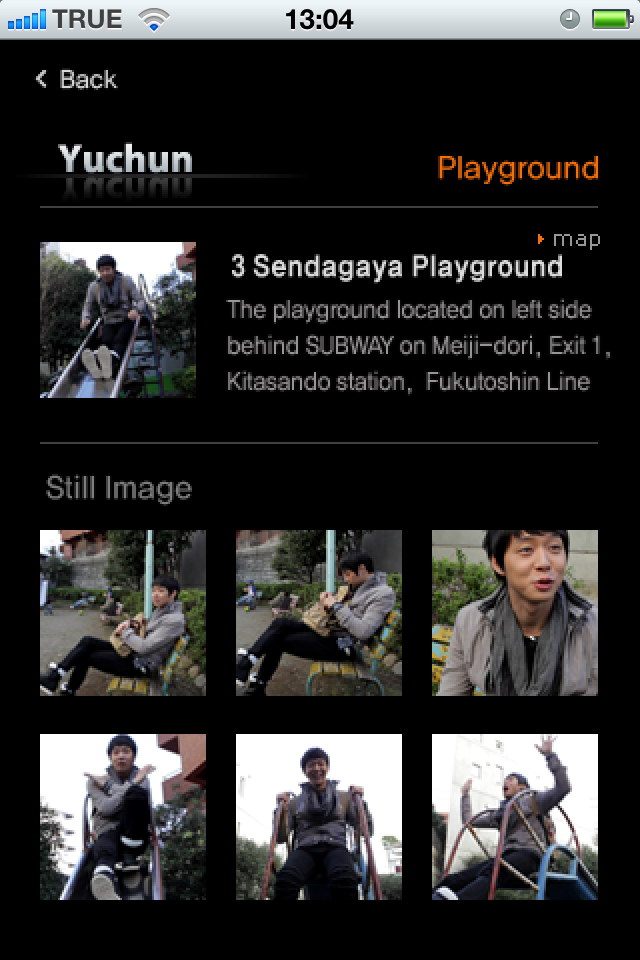Go back using the Back button
Image resolution: width=640 pixels, height=960 pixels.
tap(76, 79)
